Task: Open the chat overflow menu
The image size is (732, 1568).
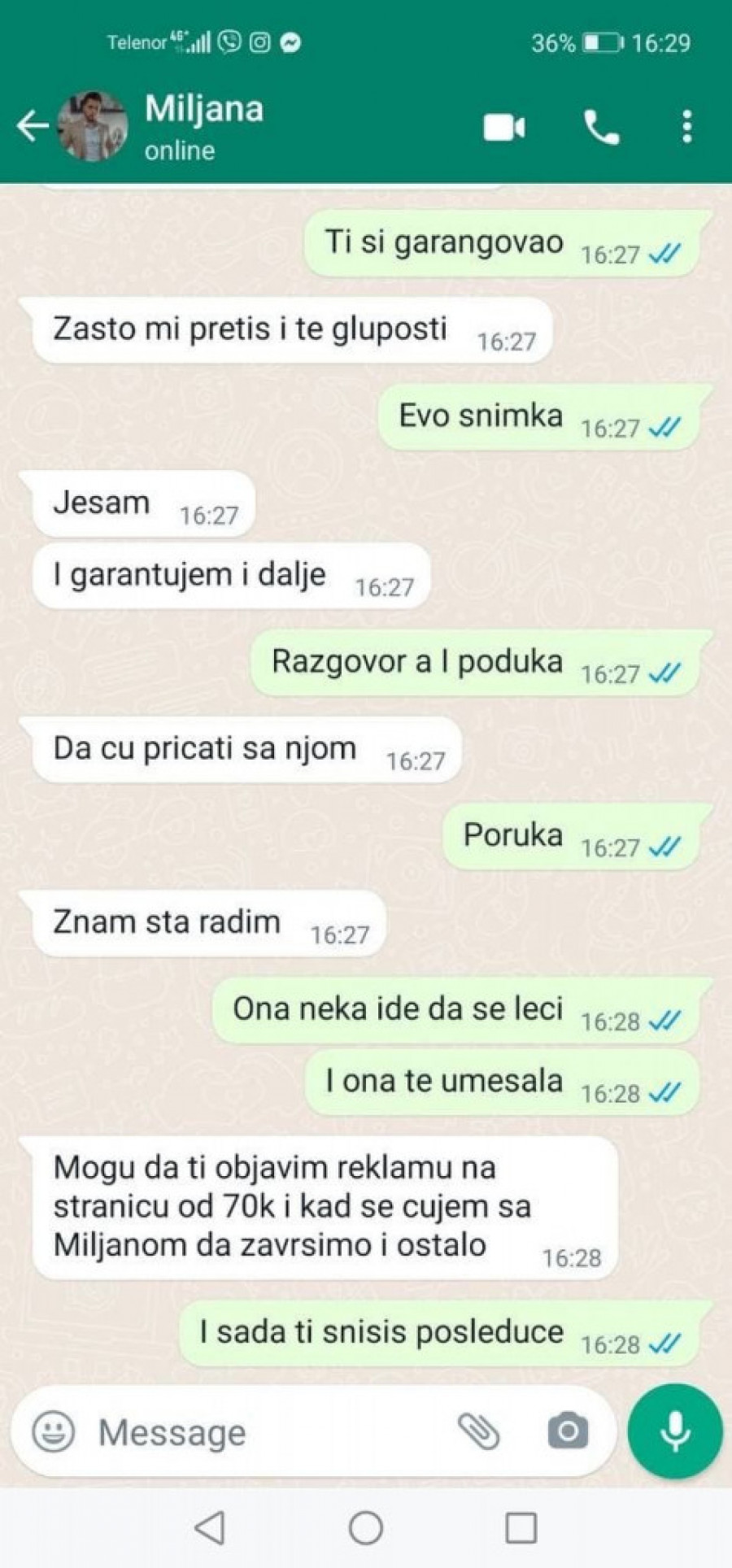Action: (x=687, y=128)
